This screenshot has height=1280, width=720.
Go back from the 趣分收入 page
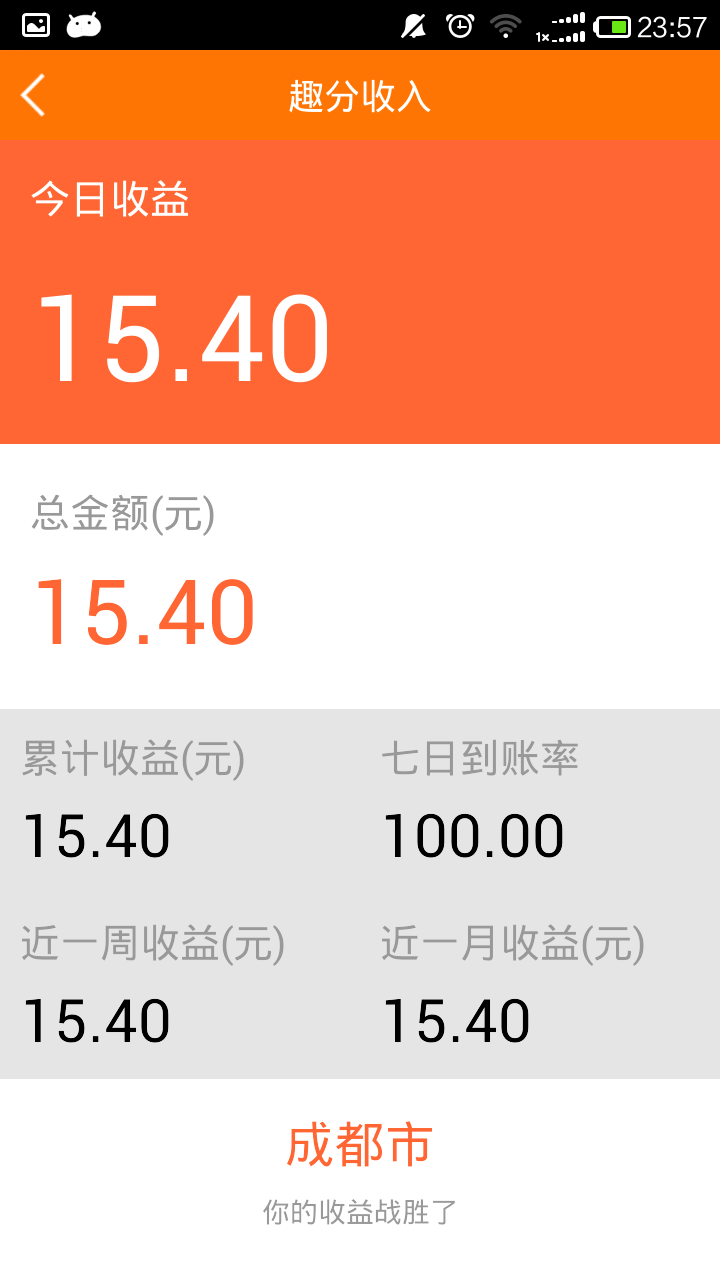34,96
